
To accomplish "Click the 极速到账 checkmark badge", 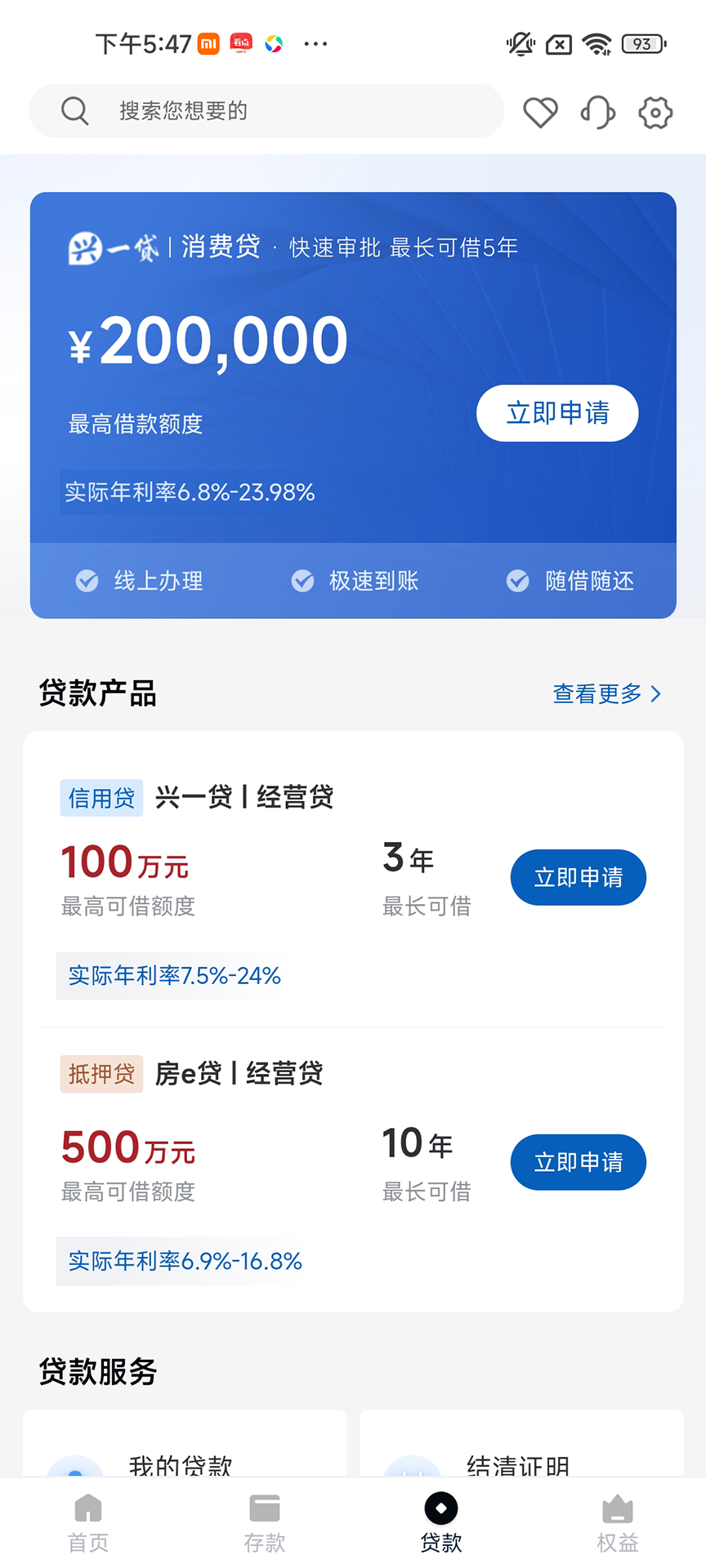I will [x=302, y=581].
